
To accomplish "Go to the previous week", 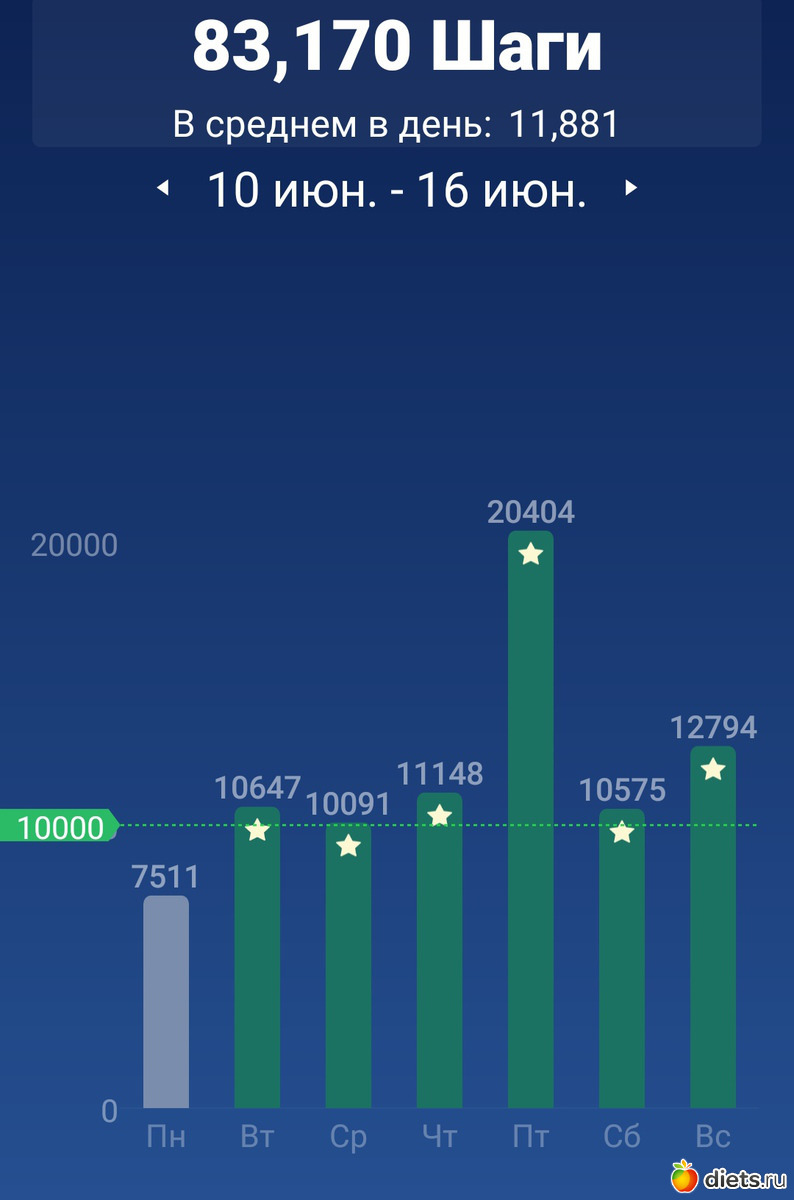I will click(x=163, y=188).
